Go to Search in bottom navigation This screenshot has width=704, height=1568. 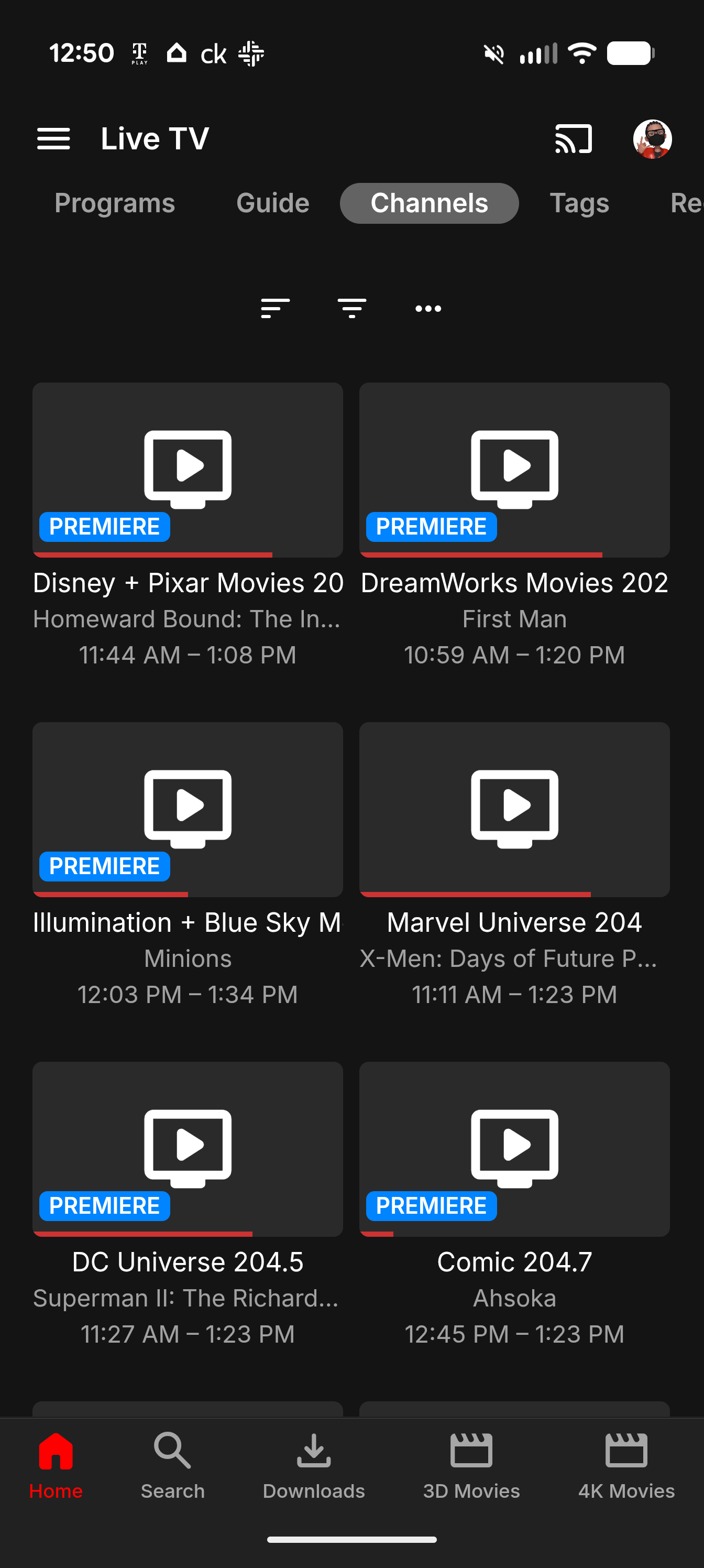[x=173, y=1466]
